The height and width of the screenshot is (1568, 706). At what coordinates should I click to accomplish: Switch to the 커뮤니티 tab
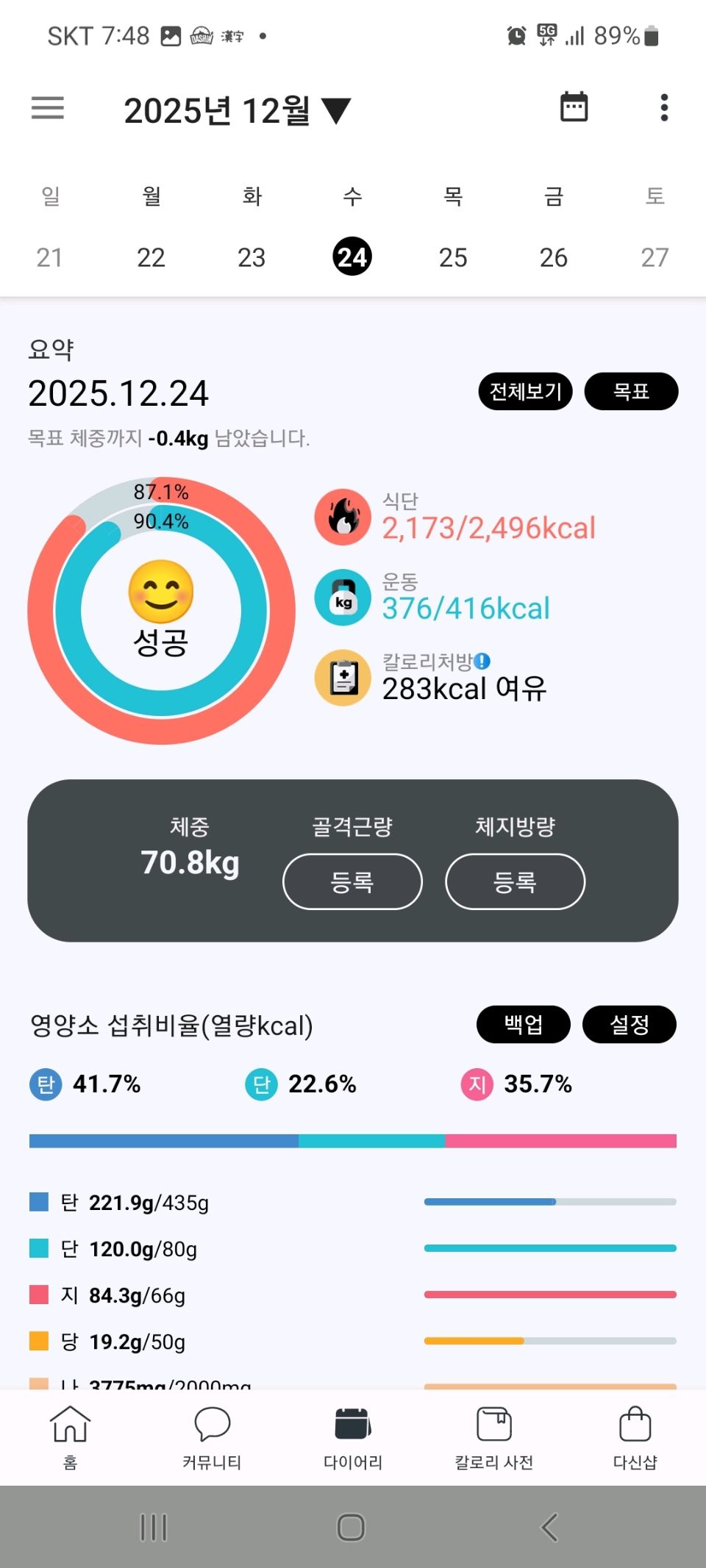[x=212, y=1437]
